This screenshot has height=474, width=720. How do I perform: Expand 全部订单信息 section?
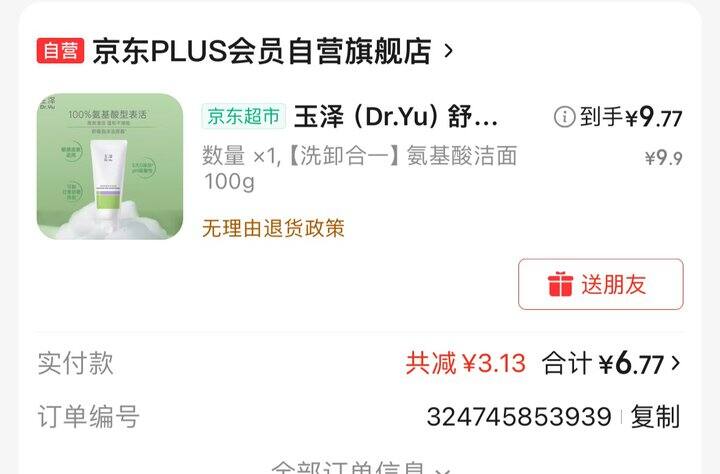click(x=360, y=468)
